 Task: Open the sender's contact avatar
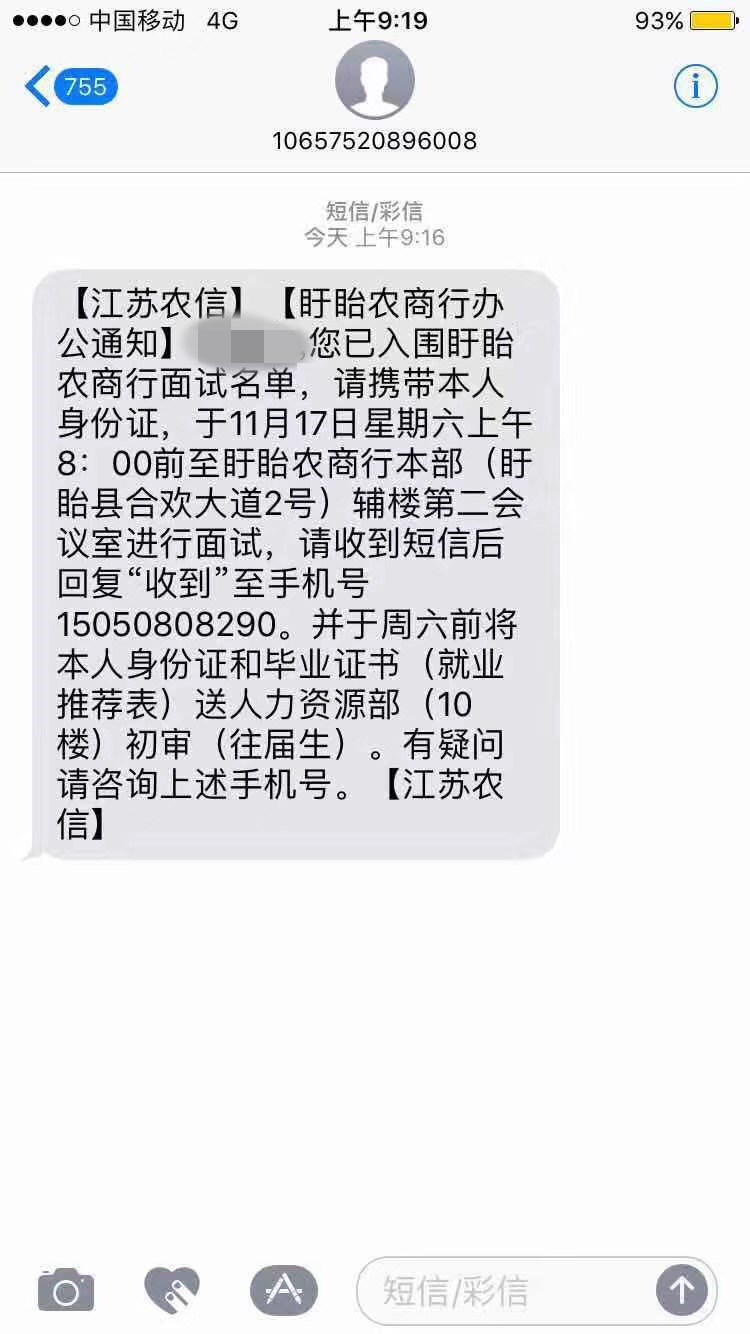375,80
